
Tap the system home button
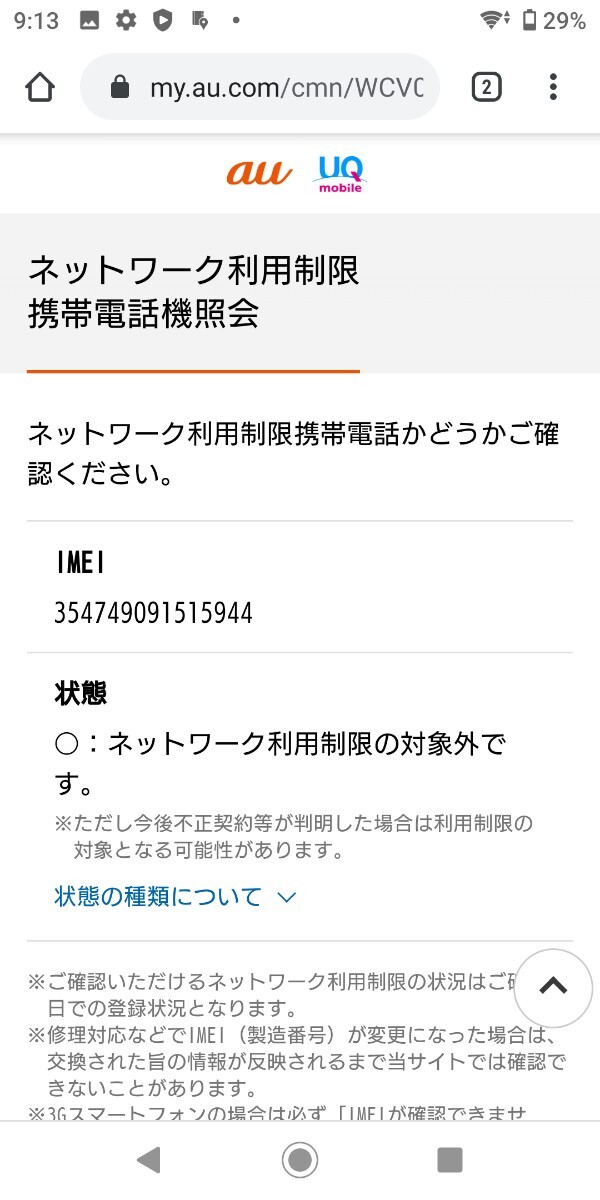(x=299, y=1160)
